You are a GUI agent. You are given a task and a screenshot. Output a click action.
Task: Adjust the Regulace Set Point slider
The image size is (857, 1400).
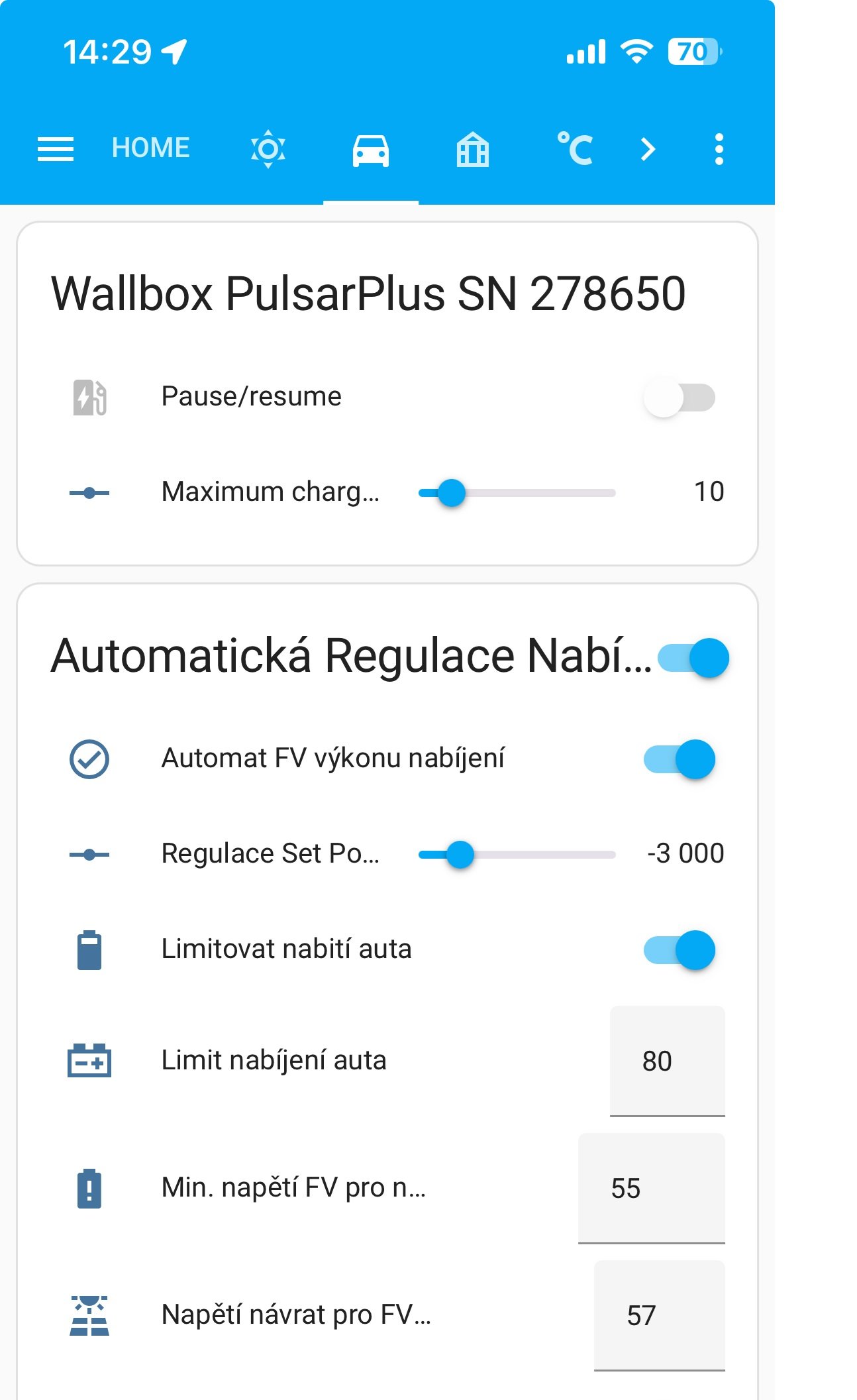click(x=517, y=855)
